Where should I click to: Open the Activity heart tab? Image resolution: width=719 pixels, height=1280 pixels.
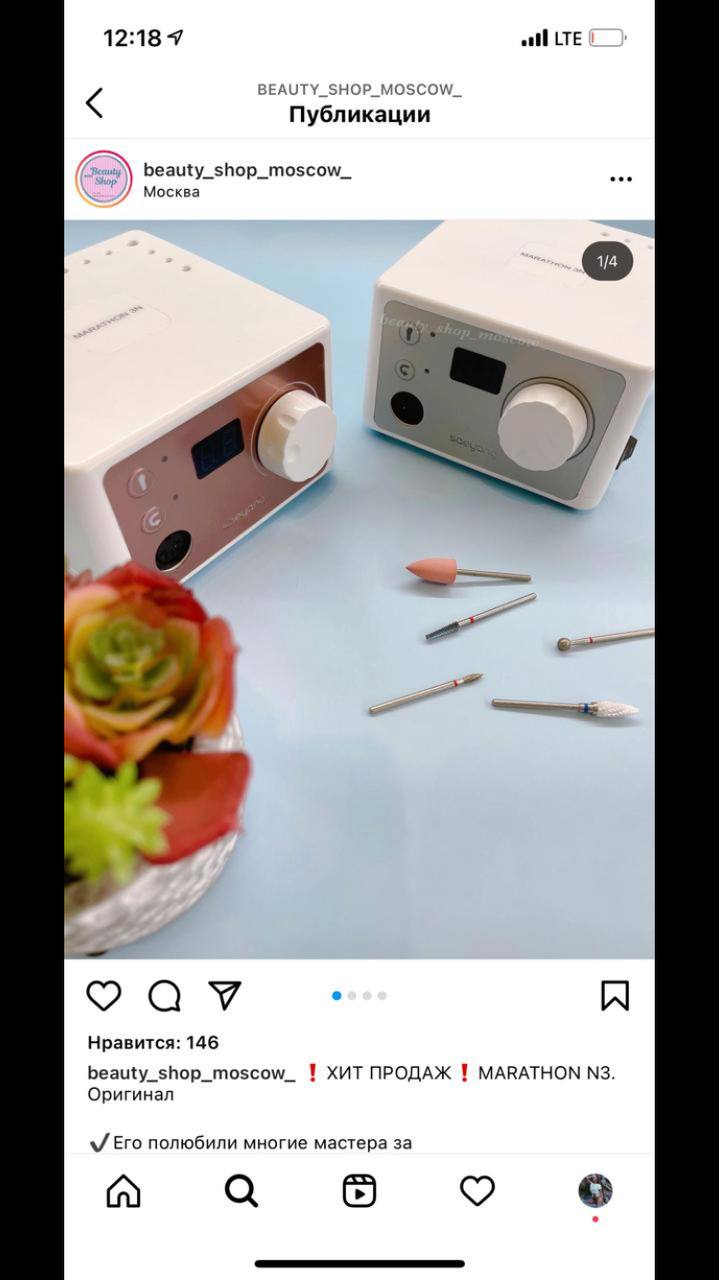477,1191
